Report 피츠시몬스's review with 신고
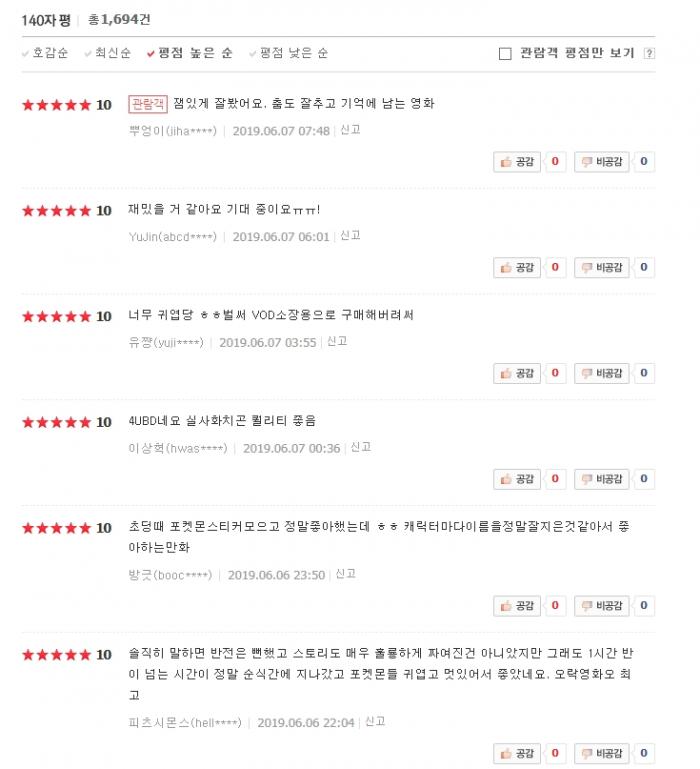This screenshot has width=700, height=769. (x=375, y=721)
